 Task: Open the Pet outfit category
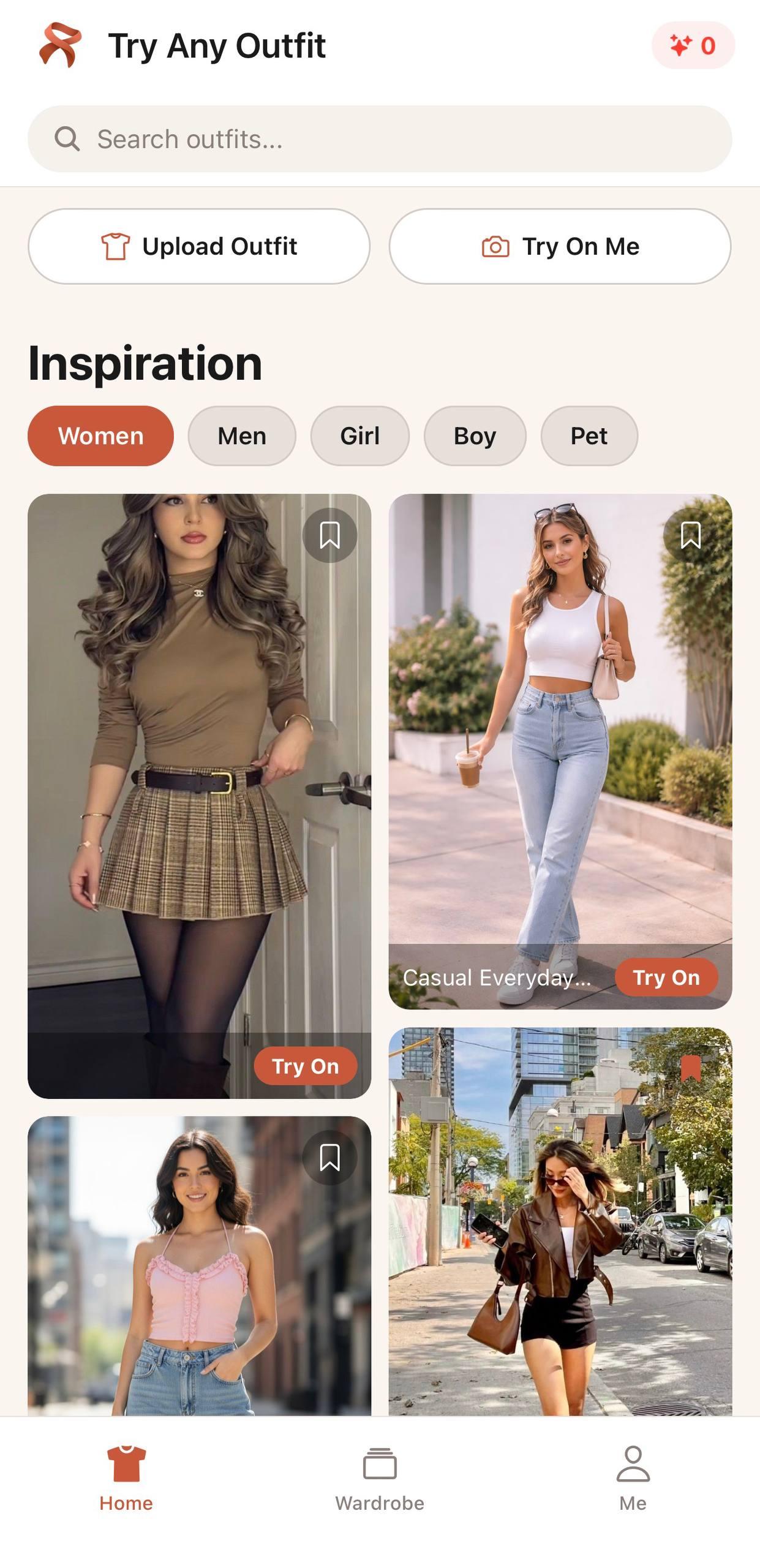pos(589,435)
